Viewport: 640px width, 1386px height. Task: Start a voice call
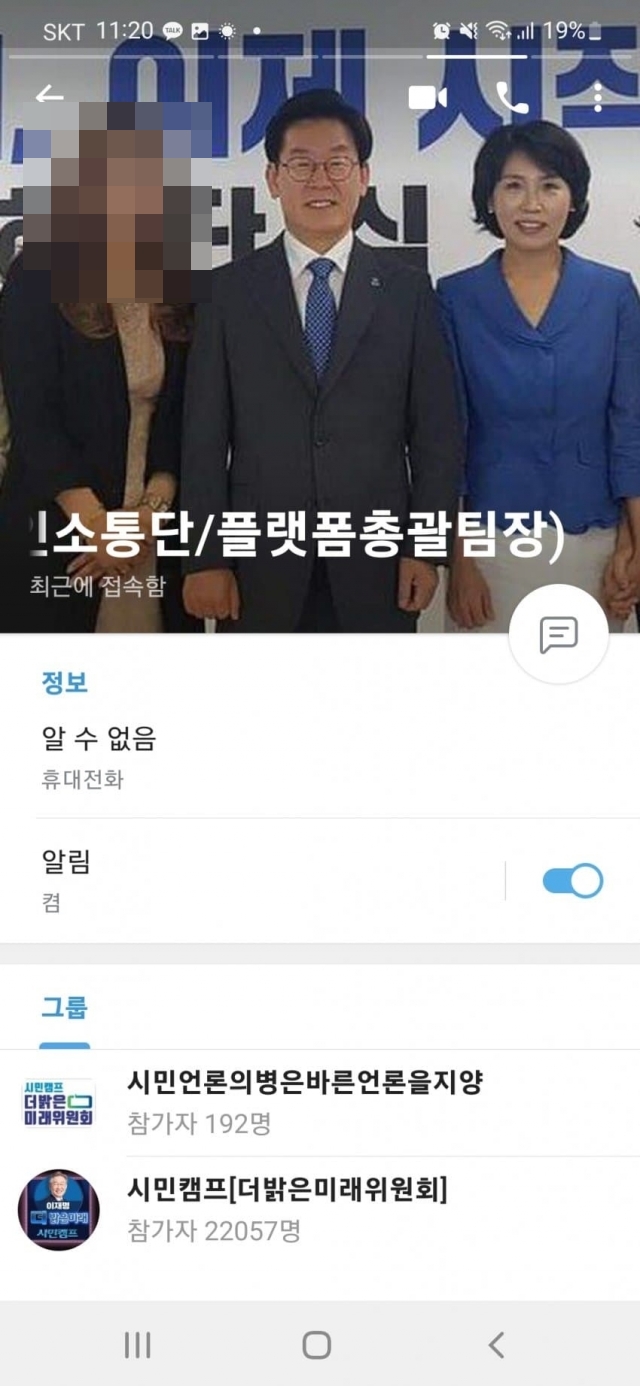click(x=512, y=96)
